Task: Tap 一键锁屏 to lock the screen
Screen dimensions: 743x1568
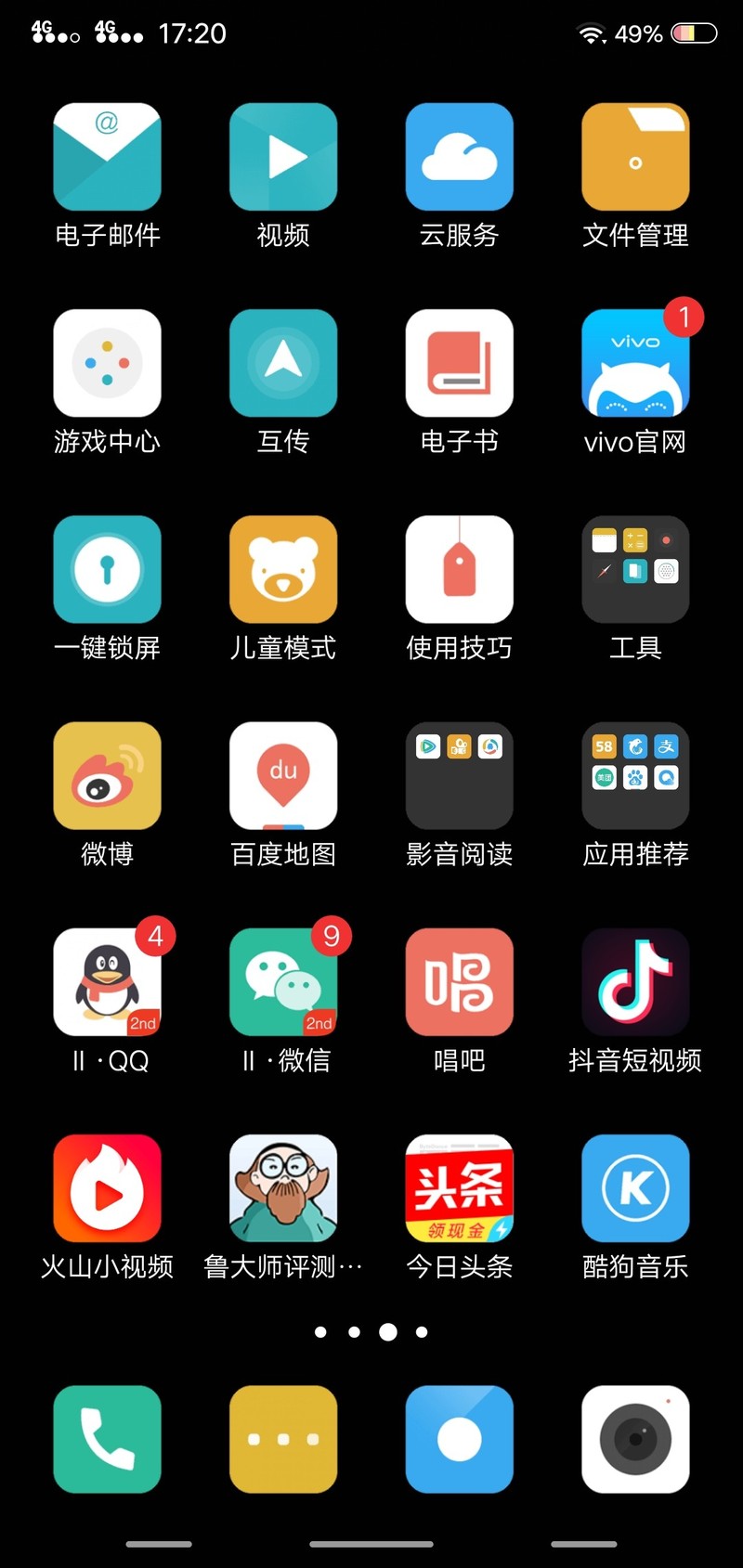Action: pos(107,569)
